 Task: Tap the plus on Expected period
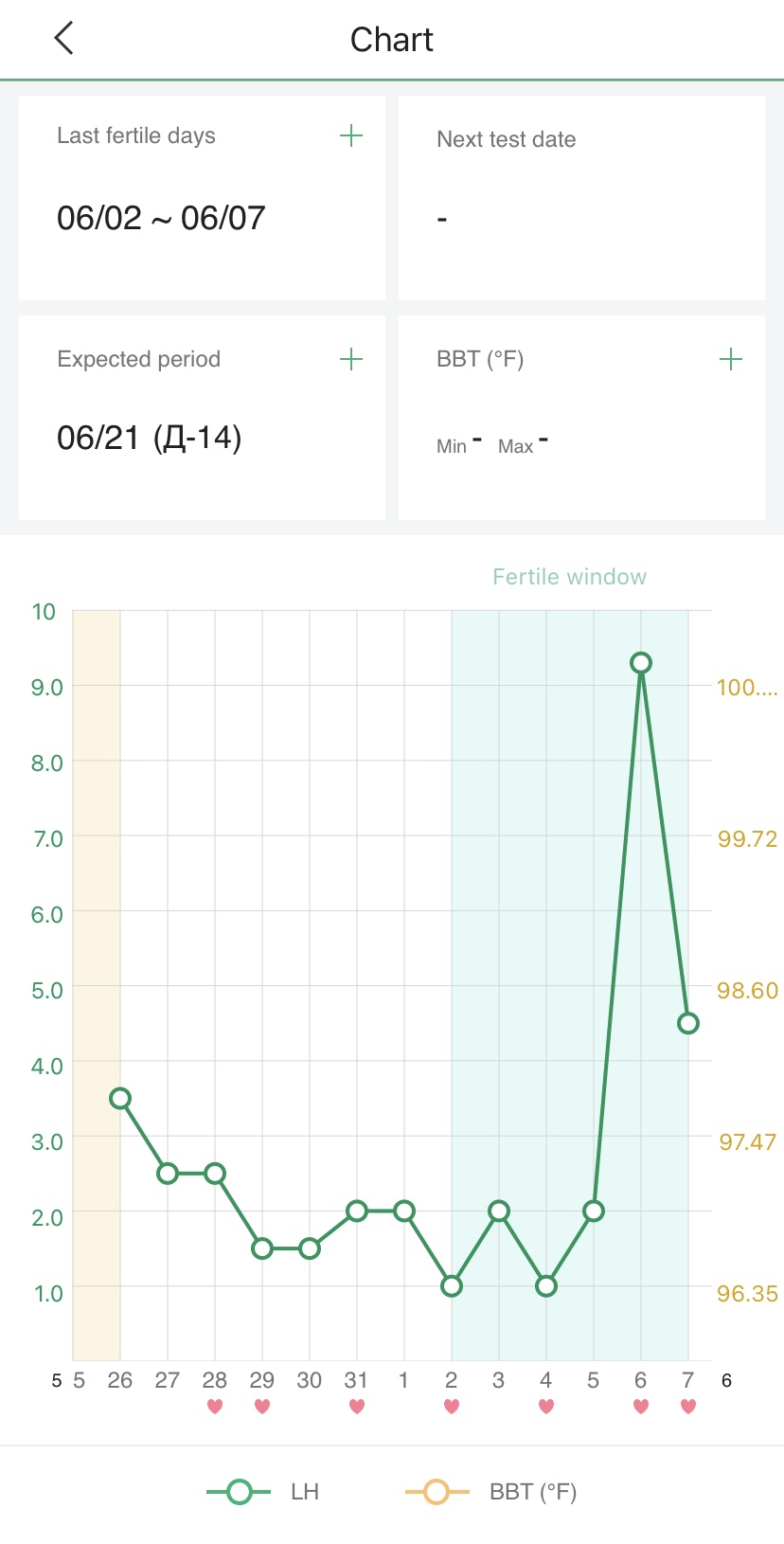pyautogui.click(x=351, y=359)
